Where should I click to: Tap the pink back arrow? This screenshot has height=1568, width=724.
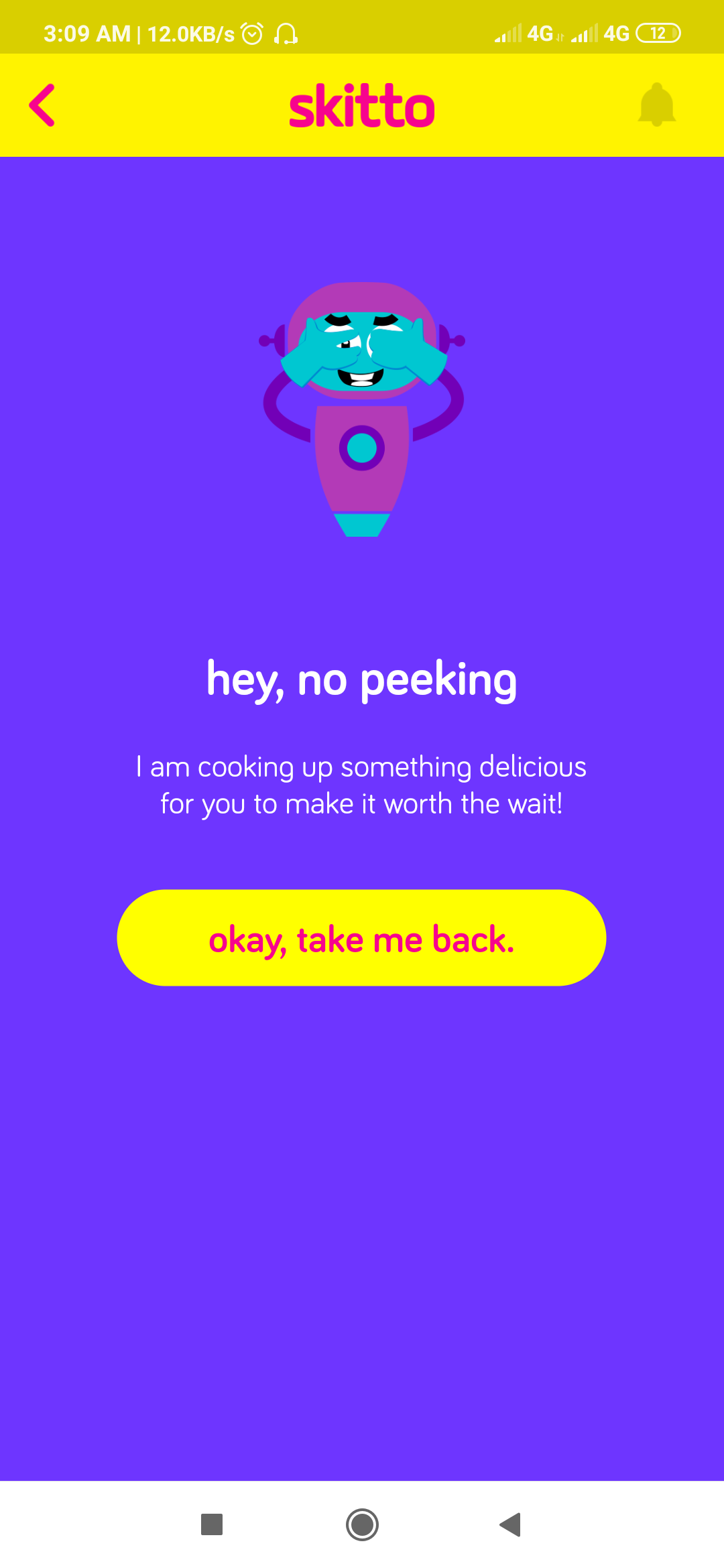click(42, 105)
